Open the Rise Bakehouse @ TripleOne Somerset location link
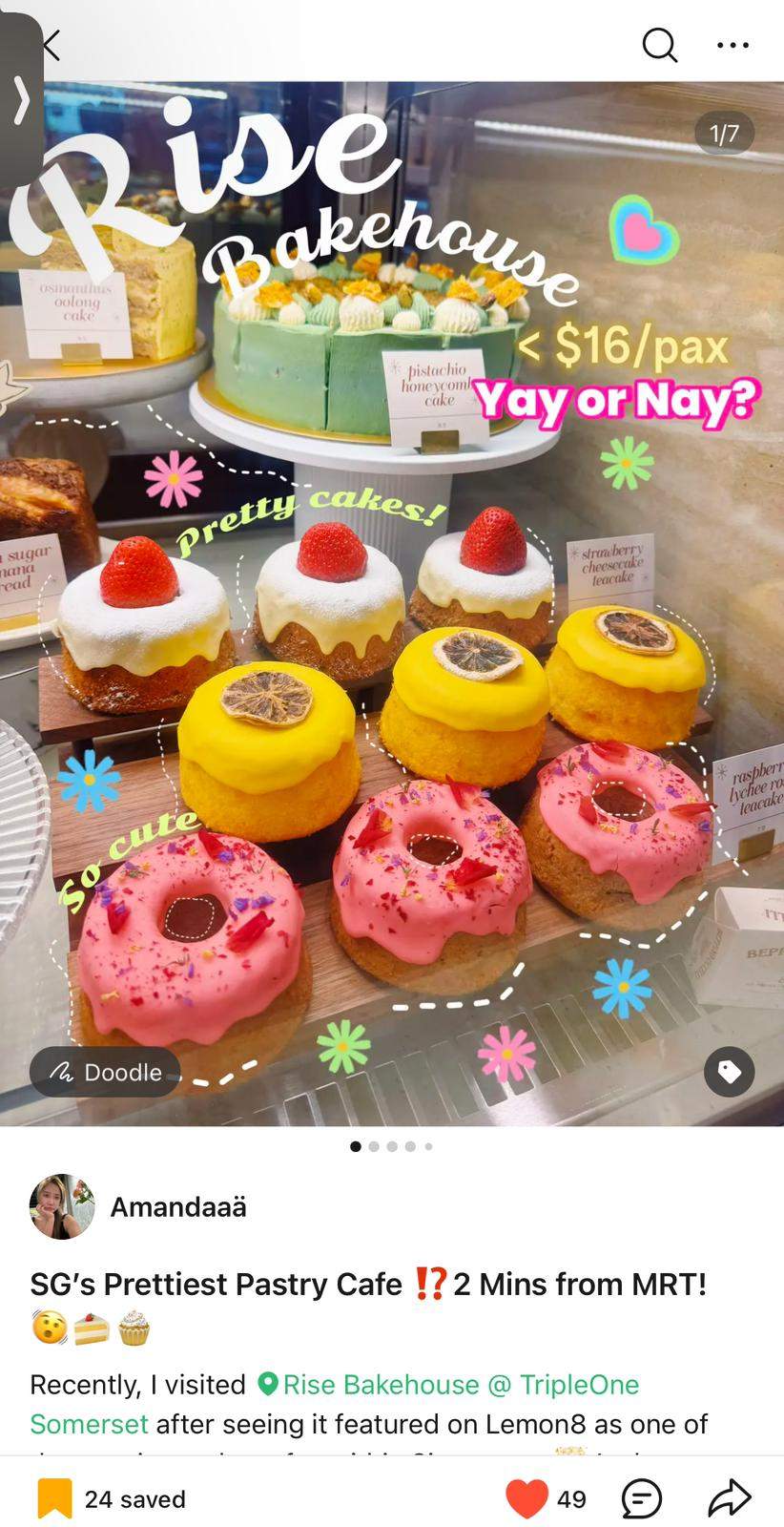784x1527 pixels. click(335, 1404)
